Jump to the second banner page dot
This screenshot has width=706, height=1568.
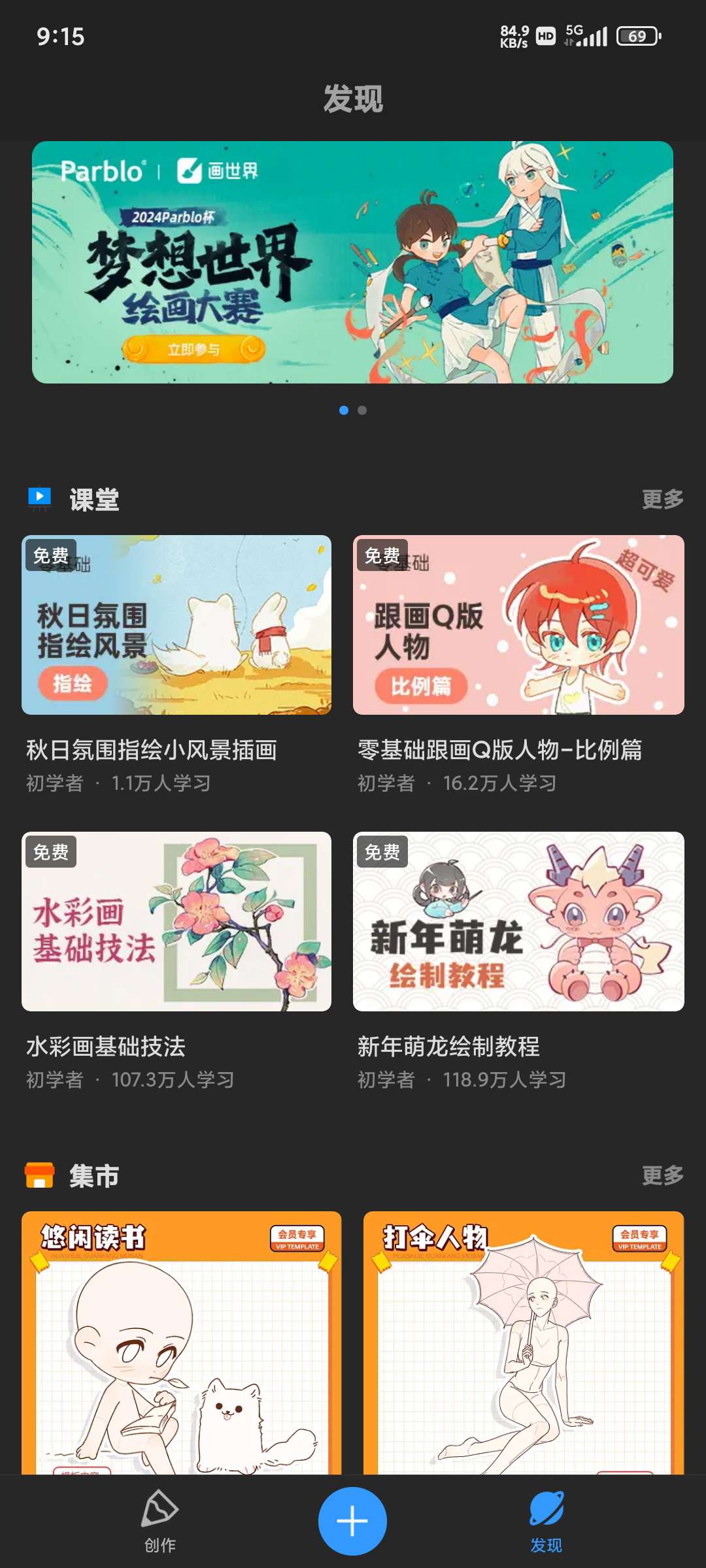coord(362,410)
